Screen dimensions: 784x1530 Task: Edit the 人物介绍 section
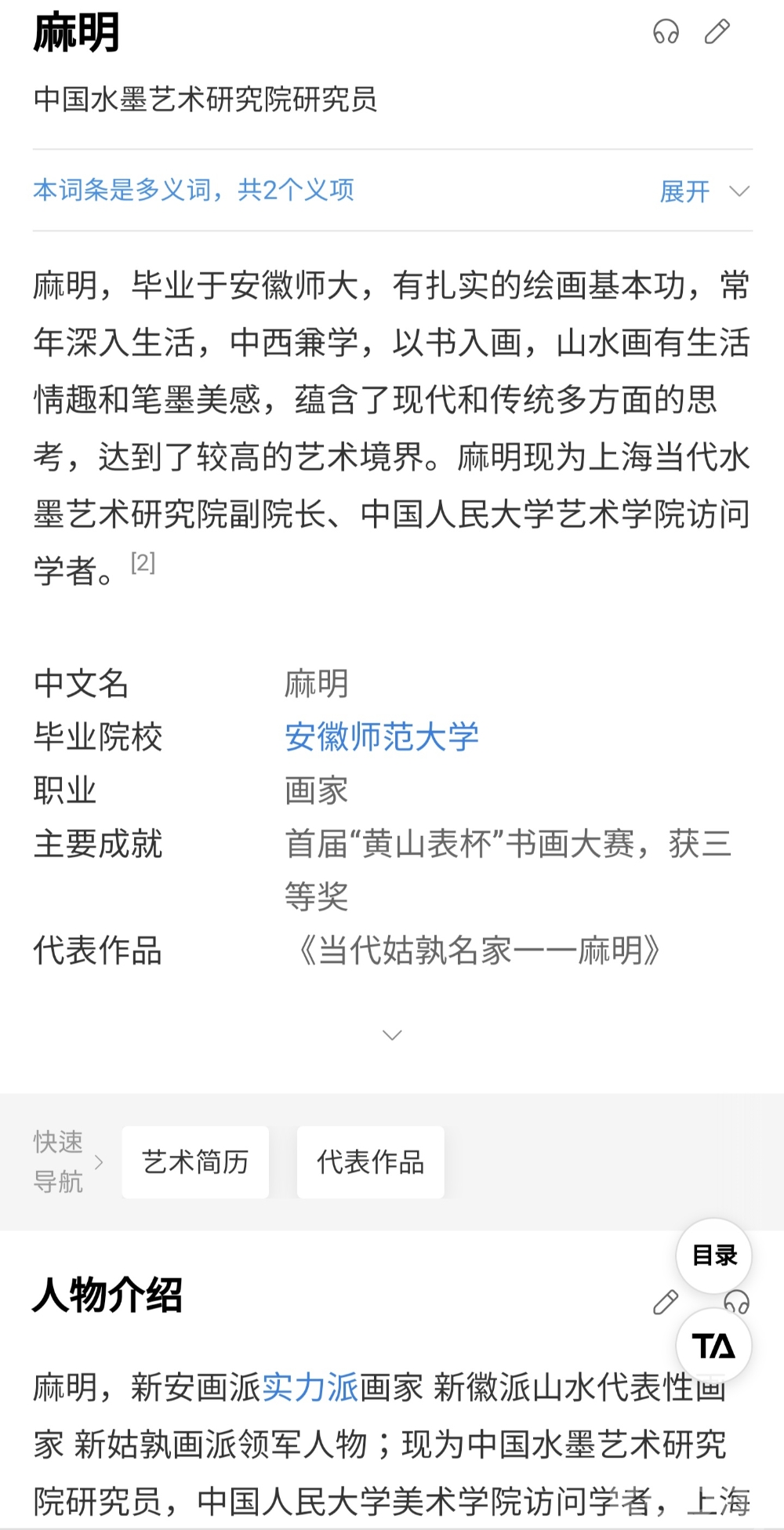tap(666, 1302)
